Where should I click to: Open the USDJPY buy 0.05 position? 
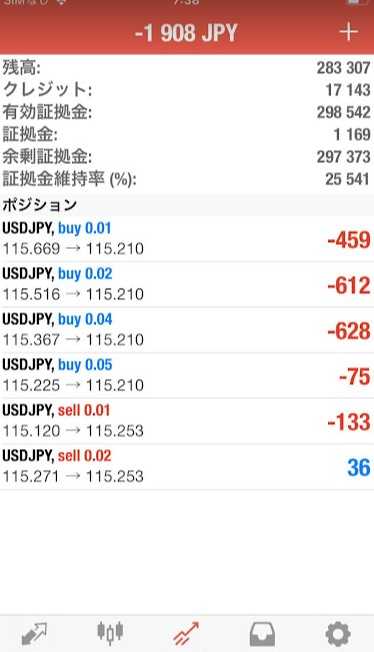click(x=187, y=375)
